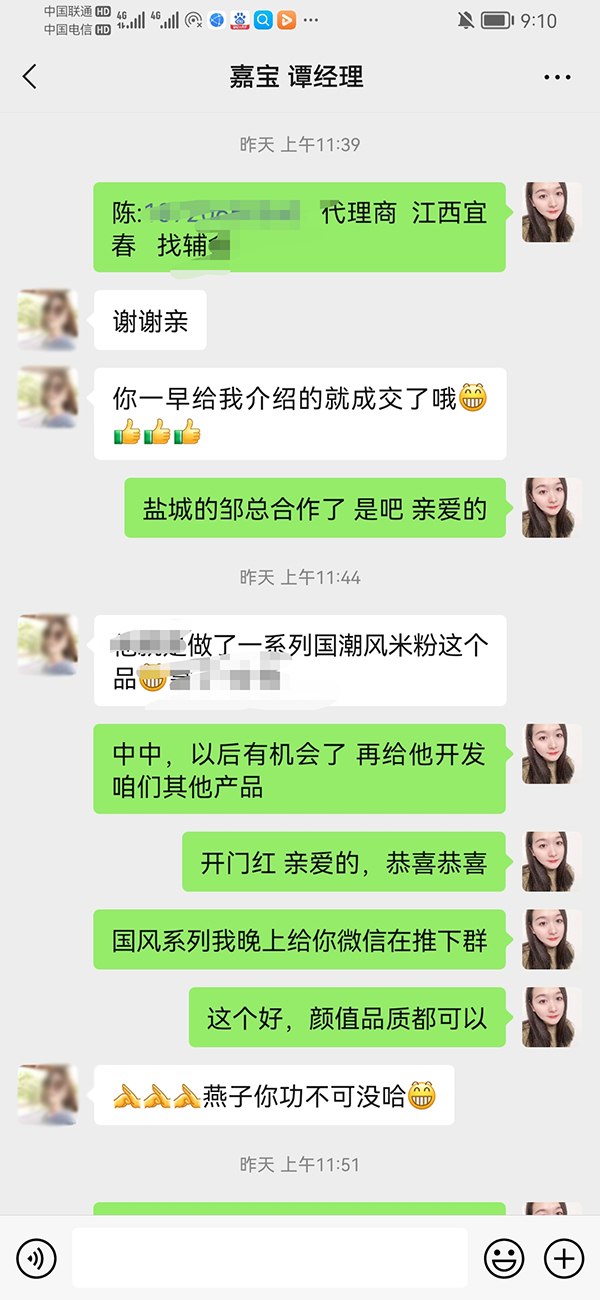Viewport: 600px width, 1300px height.
Task: Tap the avatar beside 谢谢亲 message
Action: (x=48, y=320)
